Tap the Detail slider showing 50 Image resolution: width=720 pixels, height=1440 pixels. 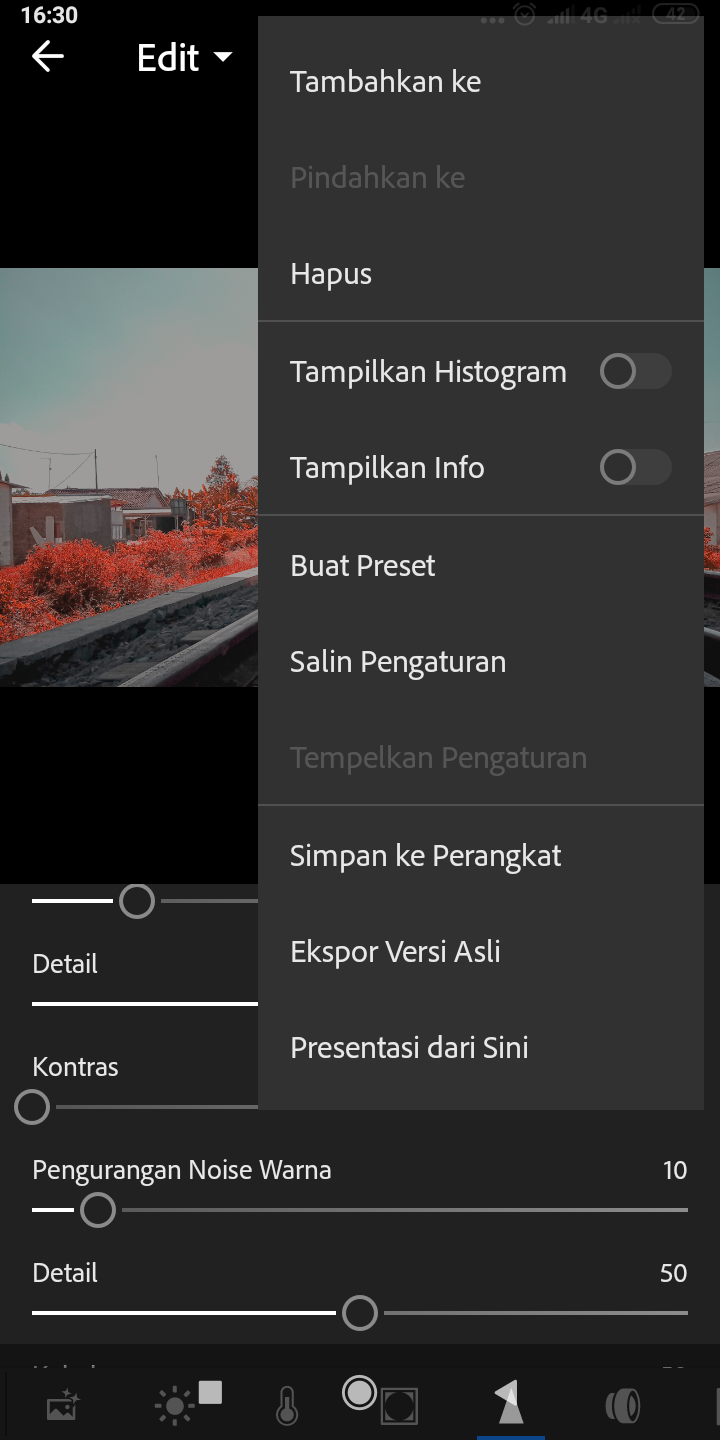tap(360, 1312)
